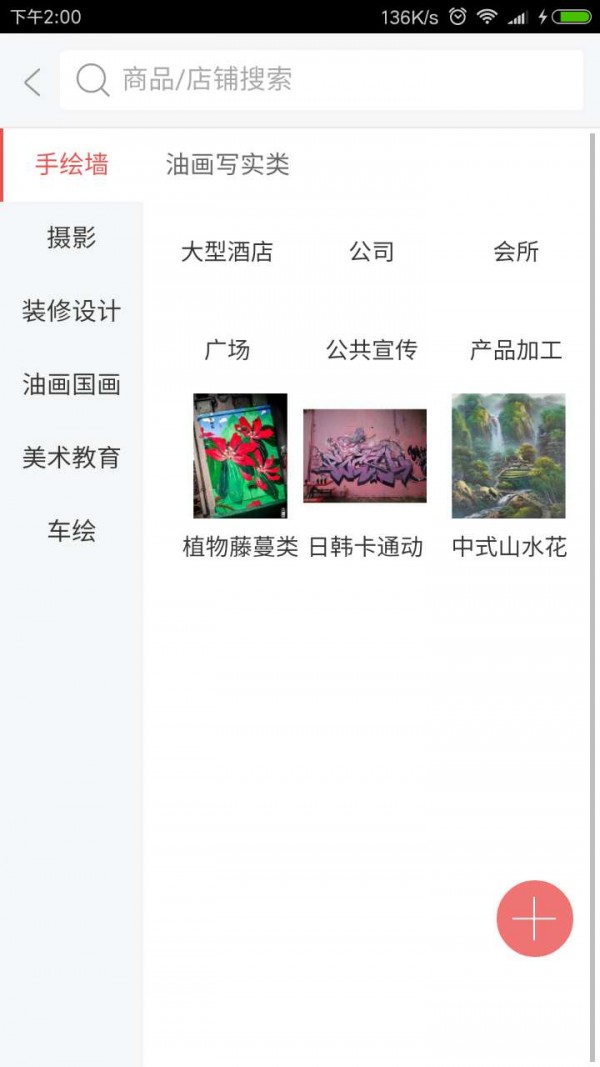Viewport: 600px width, 1067px height.
Task: Select the 广场 subcategory
Action: coord(227,350)
